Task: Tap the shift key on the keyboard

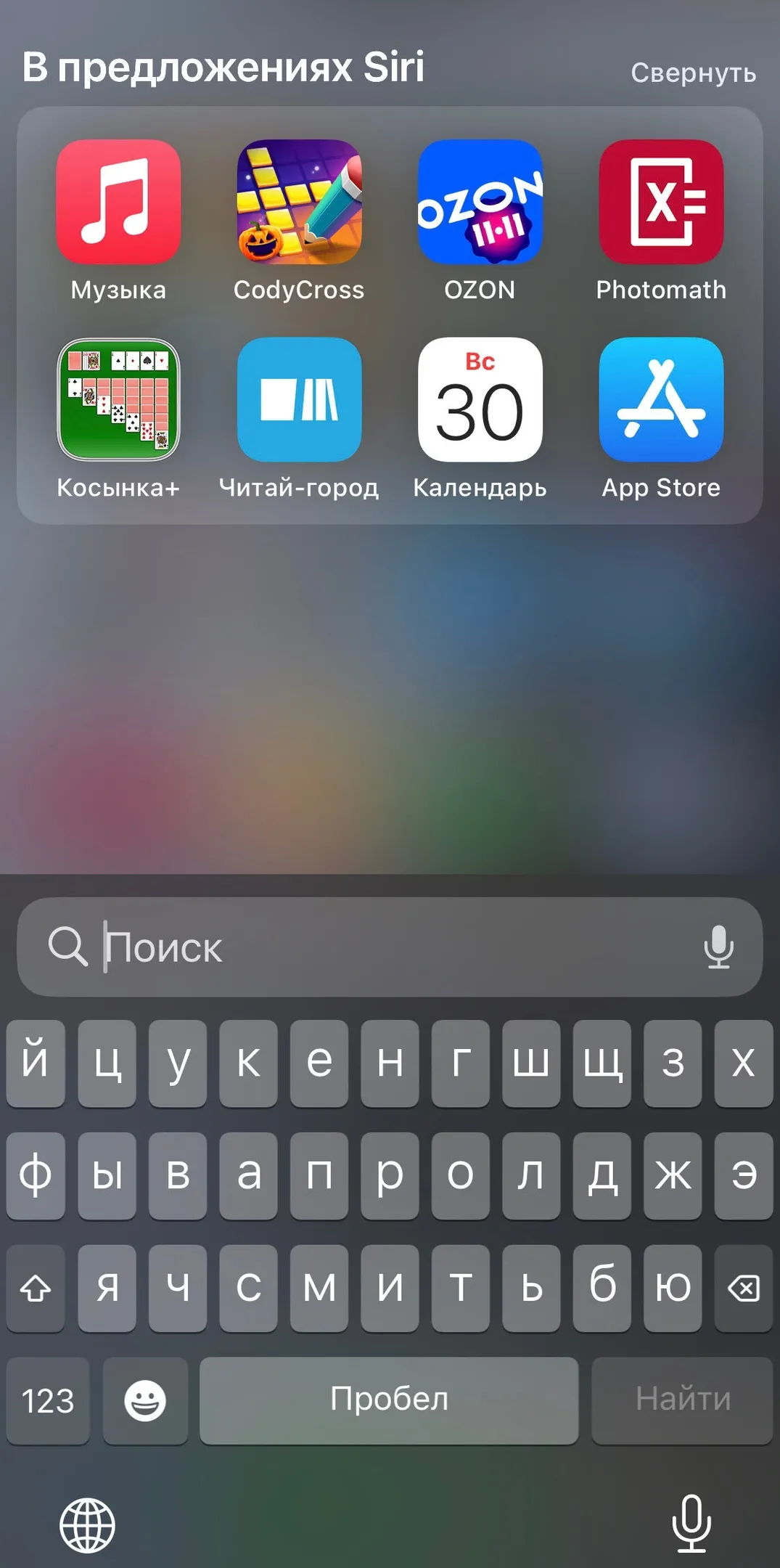Action: pos(36,1289)
